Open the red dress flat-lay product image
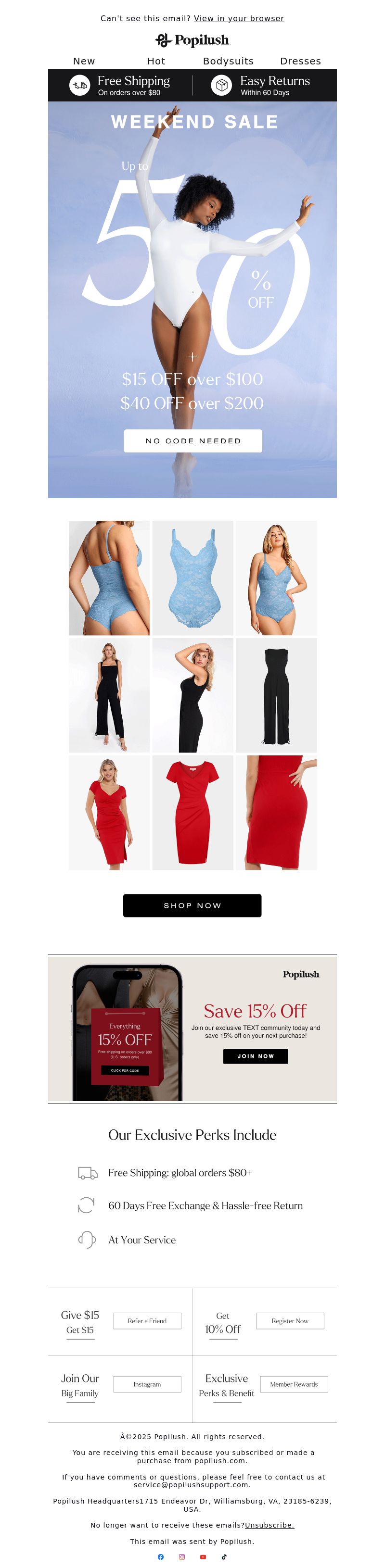385x1568 pixels. [x=192, y=813]
